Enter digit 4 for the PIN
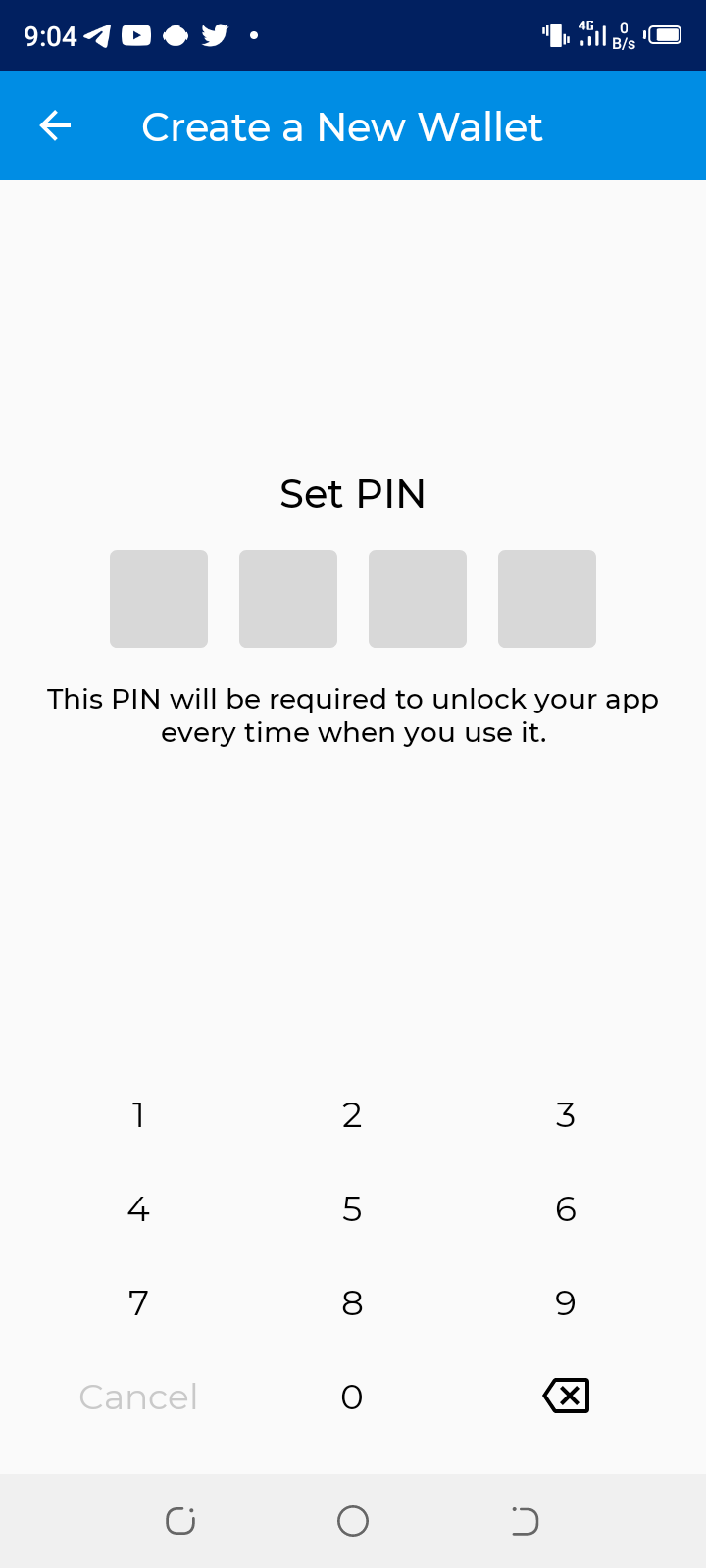This screenshot has width=706, height=1568. (138, 1209)
